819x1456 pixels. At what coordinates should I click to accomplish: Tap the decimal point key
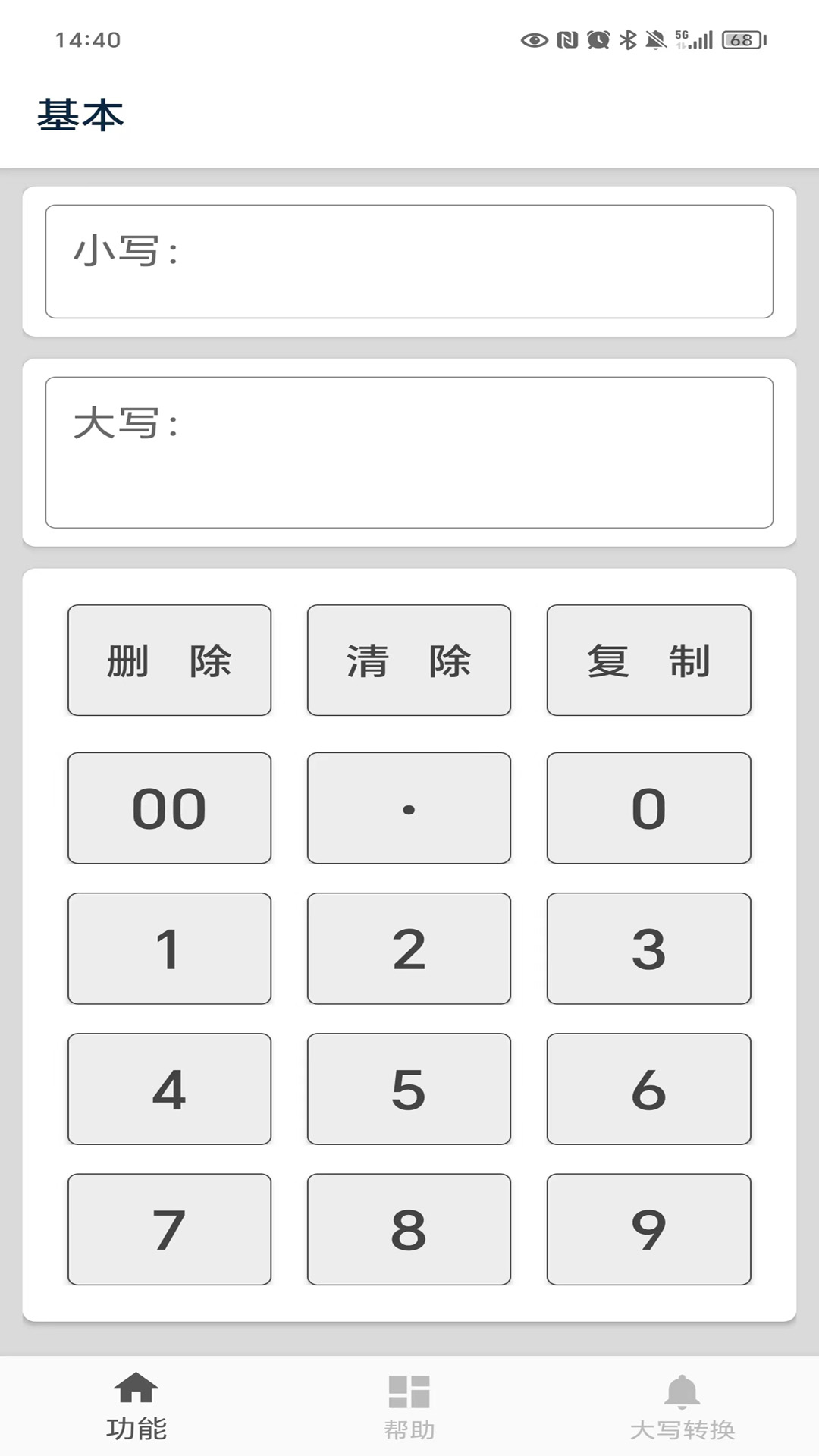point(409,807)
